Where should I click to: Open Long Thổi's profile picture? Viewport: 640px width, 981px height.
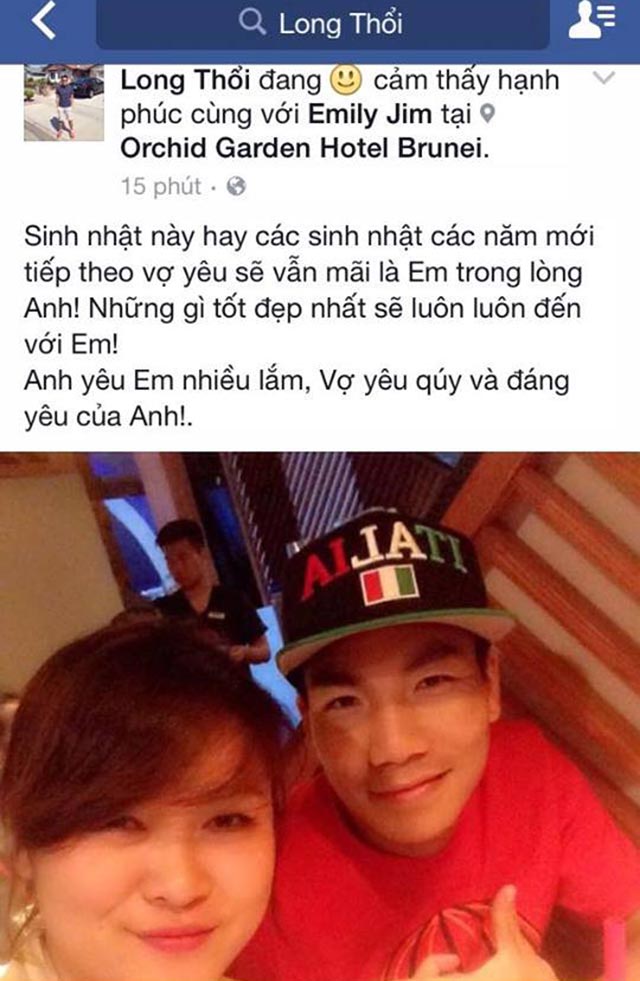point(64,102)
